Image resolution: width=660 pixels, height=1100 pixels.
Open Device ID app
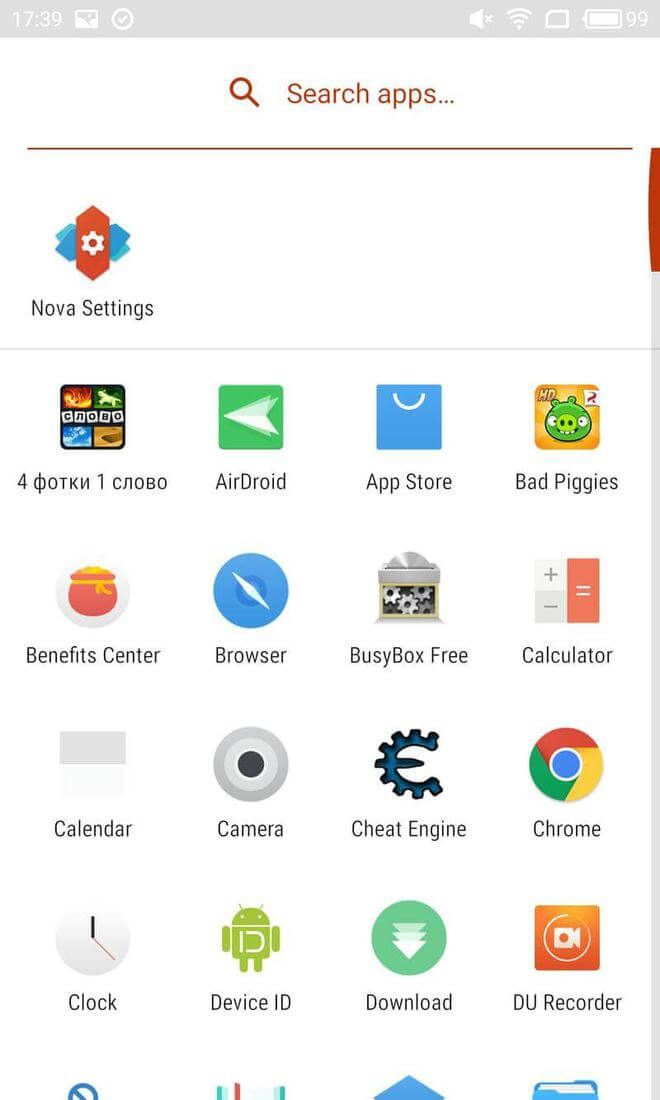pyautogui.click(x=251, y=938)
